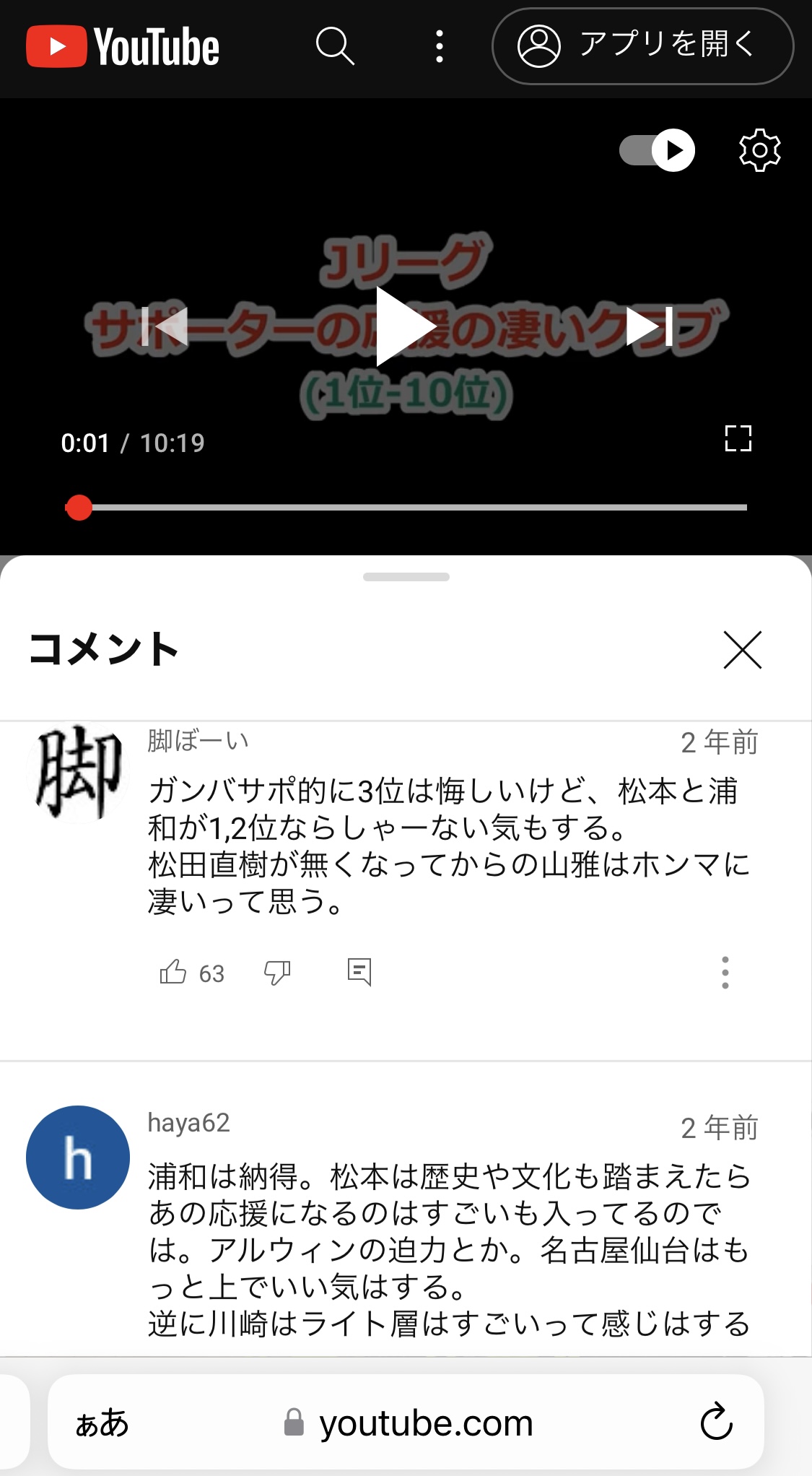
Task: Toggle the autoplay switch
Action: pos(657,150)
